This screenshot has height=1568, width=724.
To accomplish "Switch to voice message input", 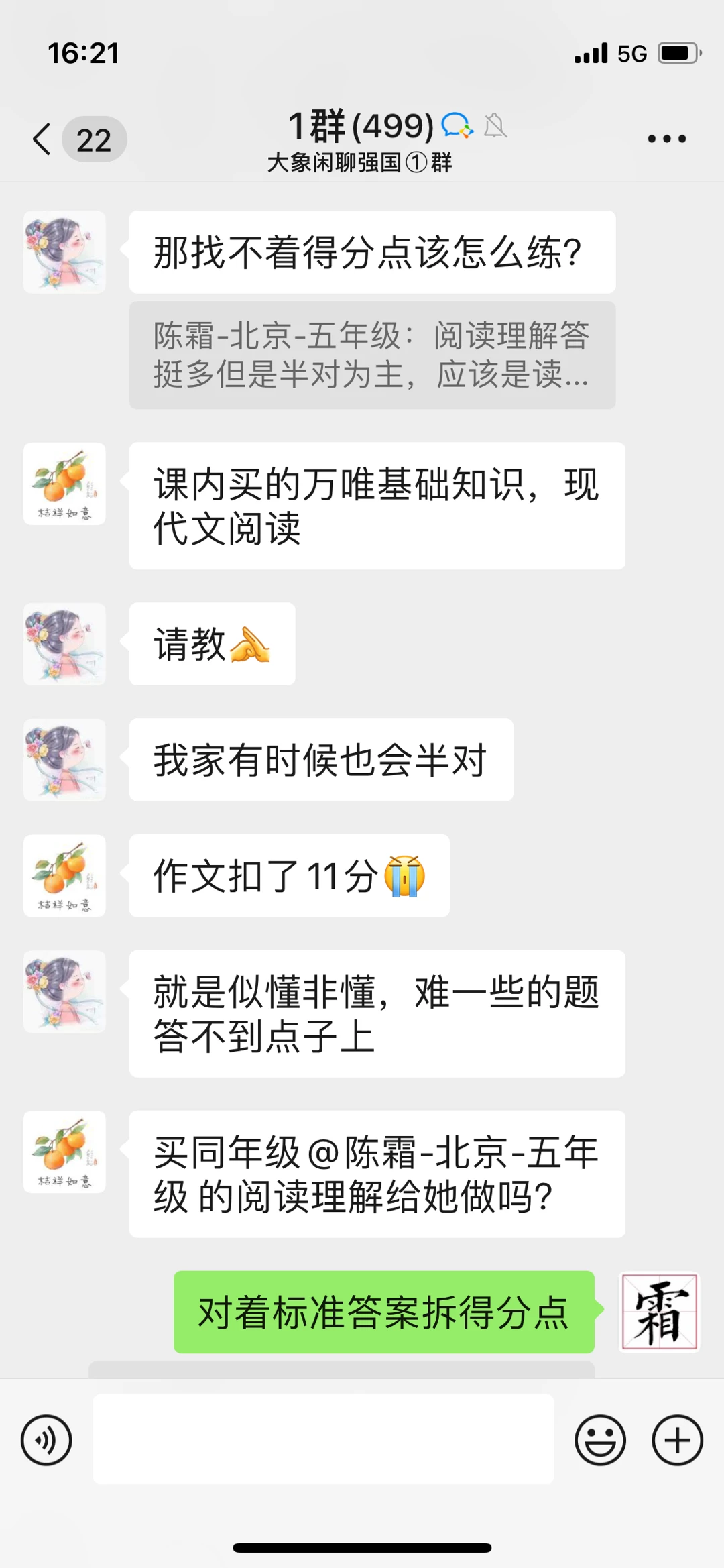I will point(46,1441).
